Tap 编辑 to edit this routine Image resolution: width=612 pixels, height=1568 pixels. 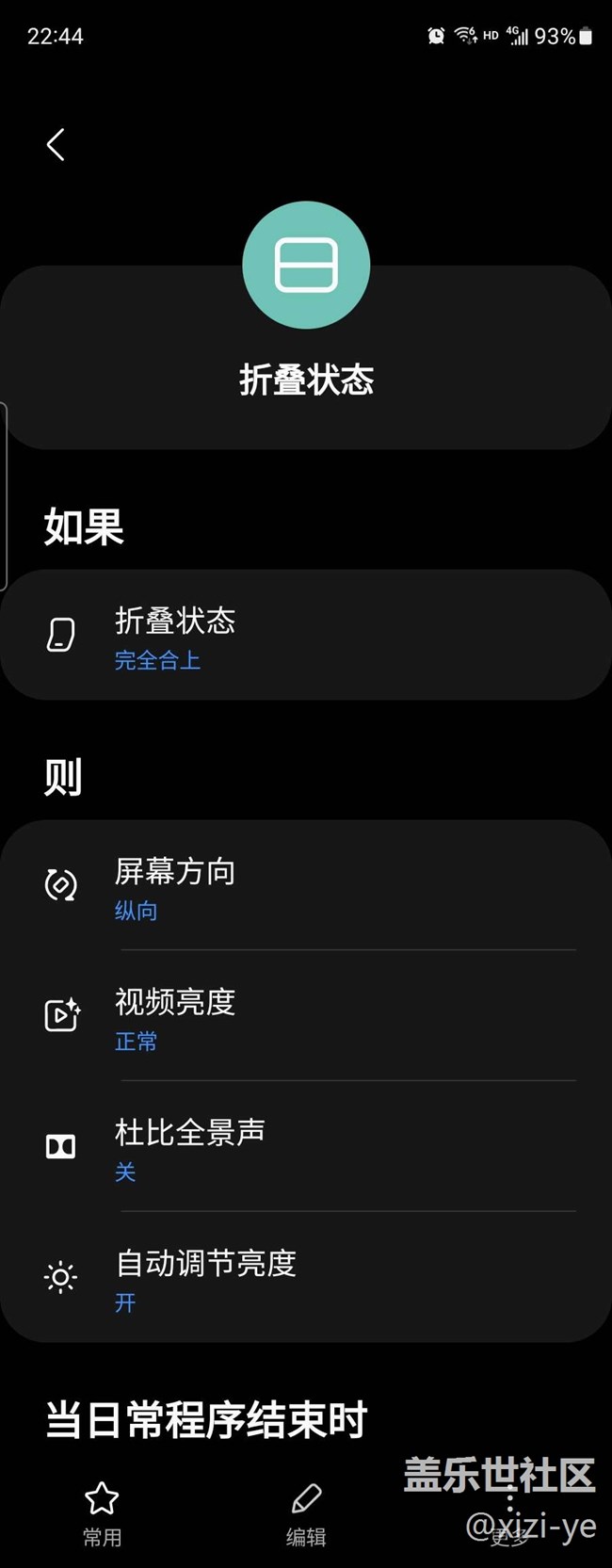pos(306,1514)
